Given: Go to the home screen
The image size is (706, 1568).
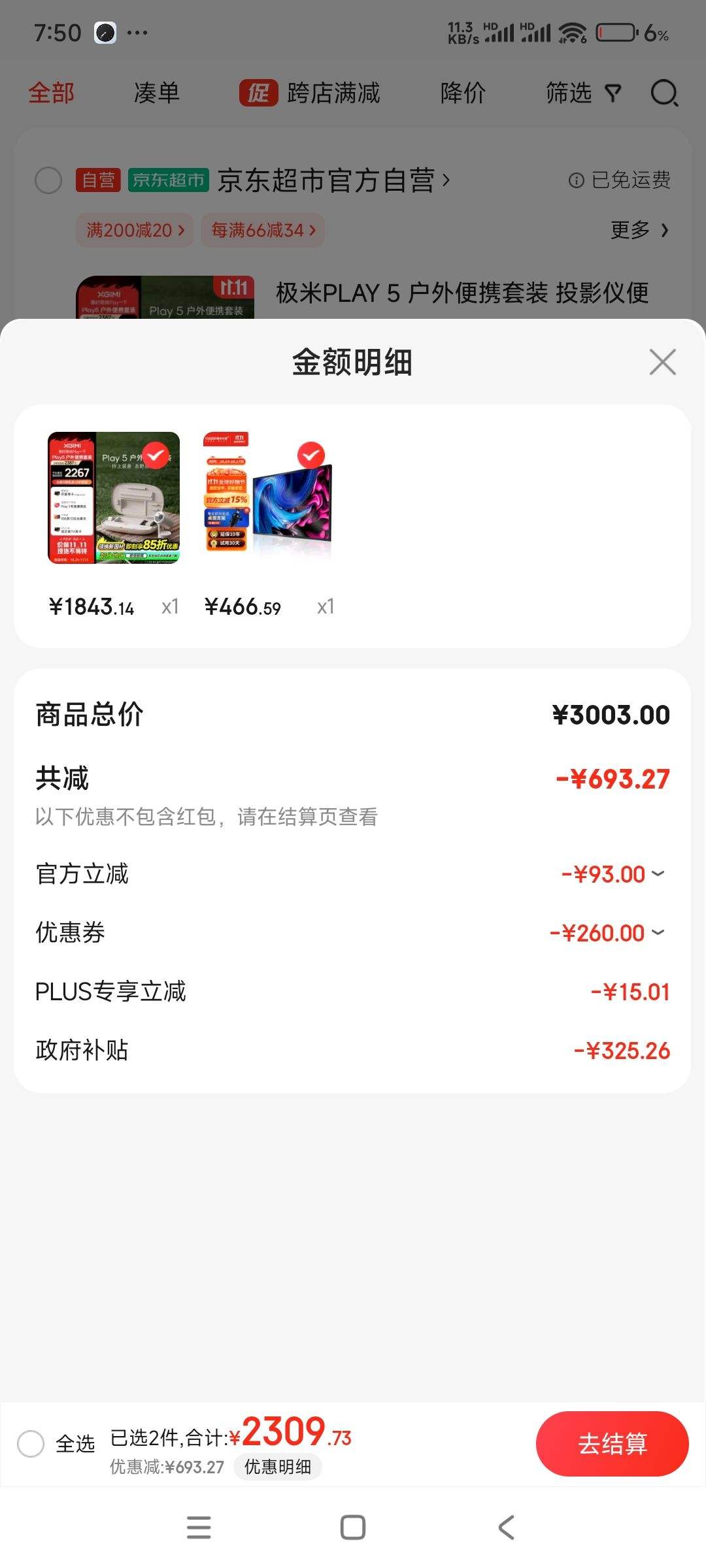Looking at the screenshot, I should click(x=353, y=1527).
